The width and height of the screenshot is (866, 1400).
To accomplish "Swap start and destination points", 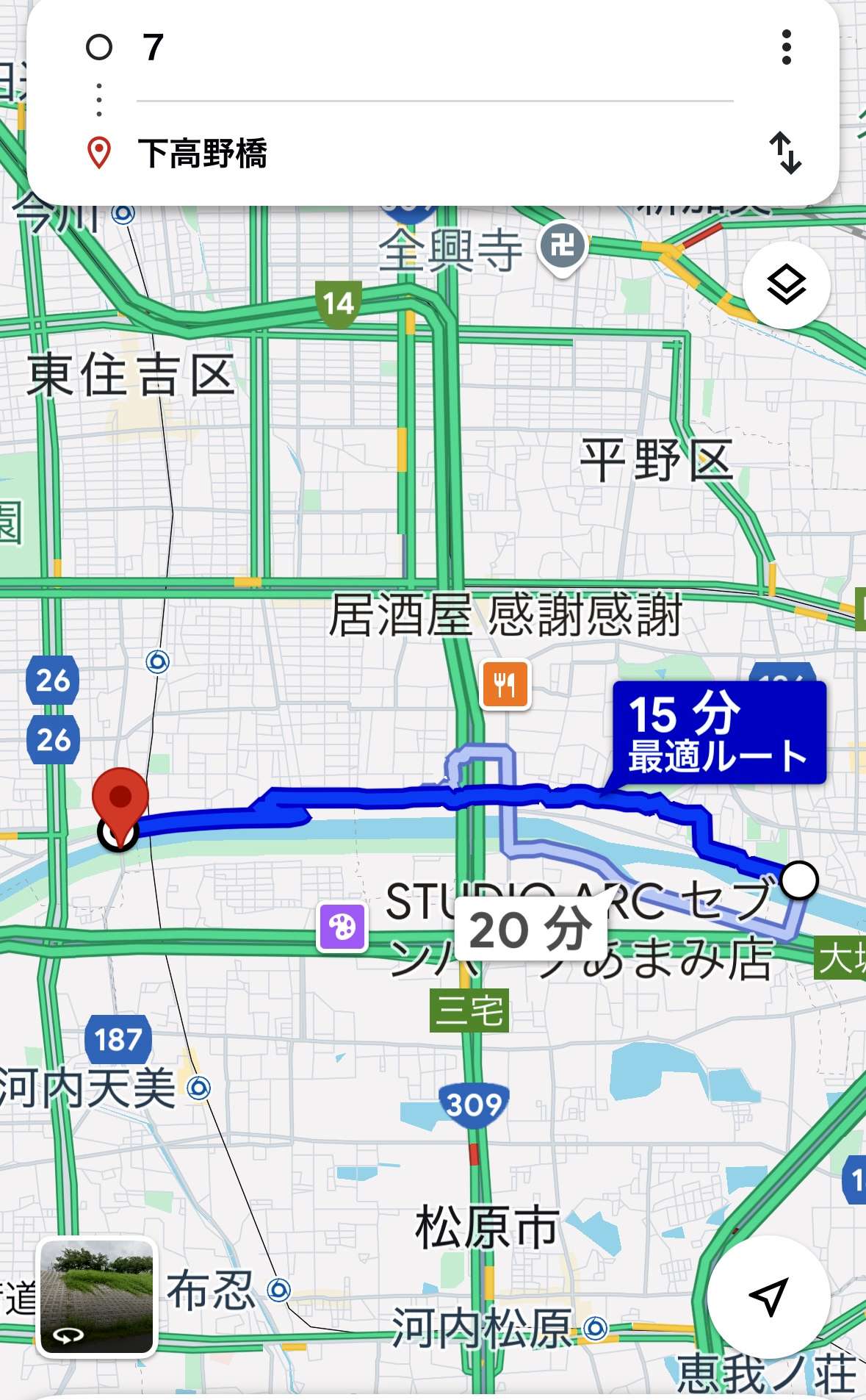I will [785, 153].
